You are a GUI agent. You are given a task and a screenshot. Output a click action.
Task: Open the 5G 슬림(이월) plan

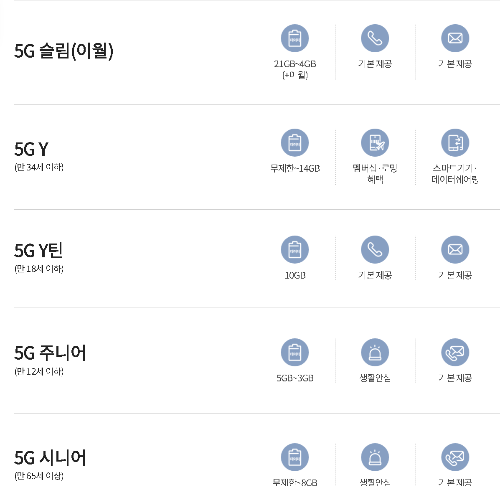64,51
